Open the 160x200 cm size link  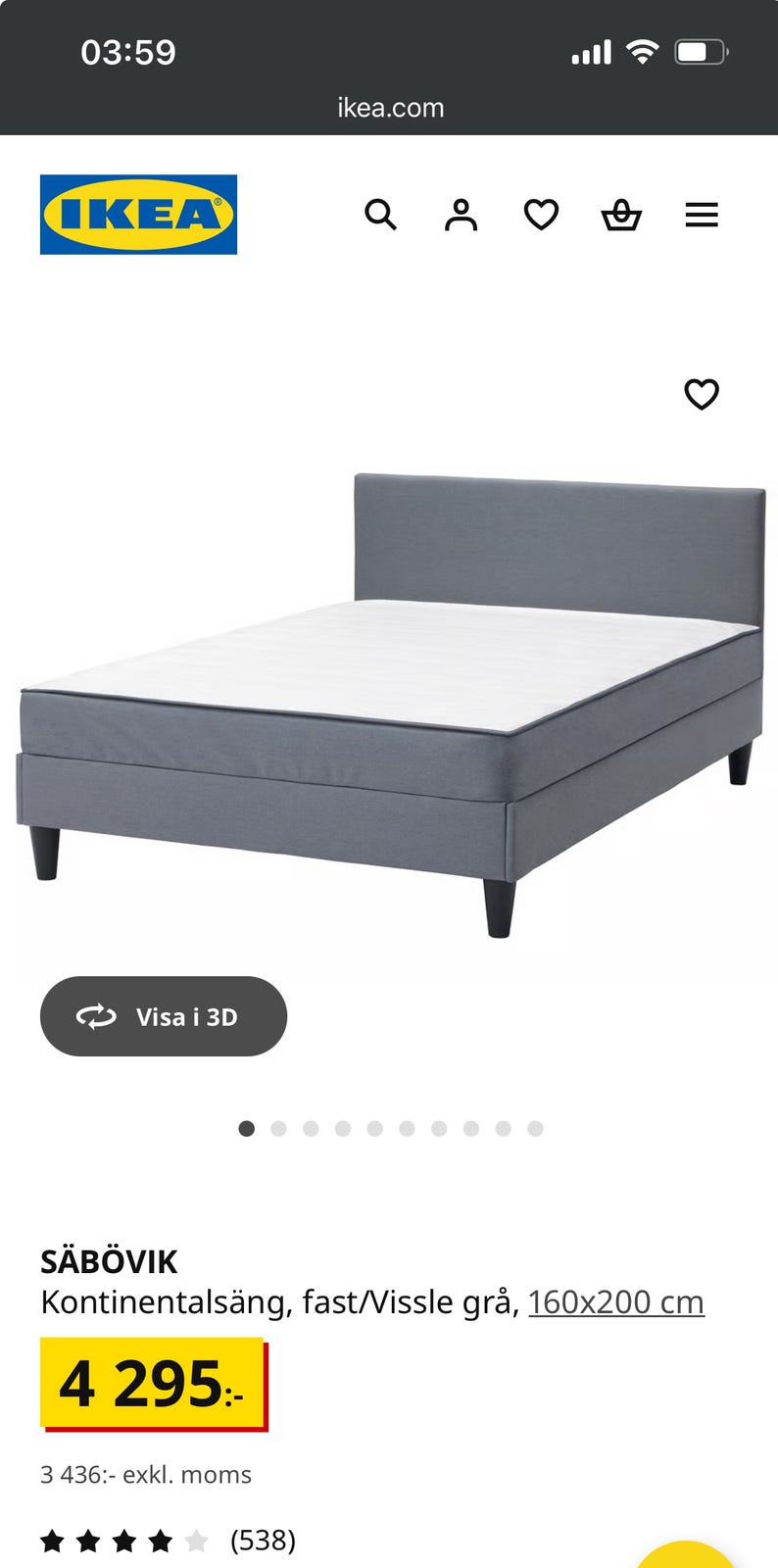click(615, 1302)
